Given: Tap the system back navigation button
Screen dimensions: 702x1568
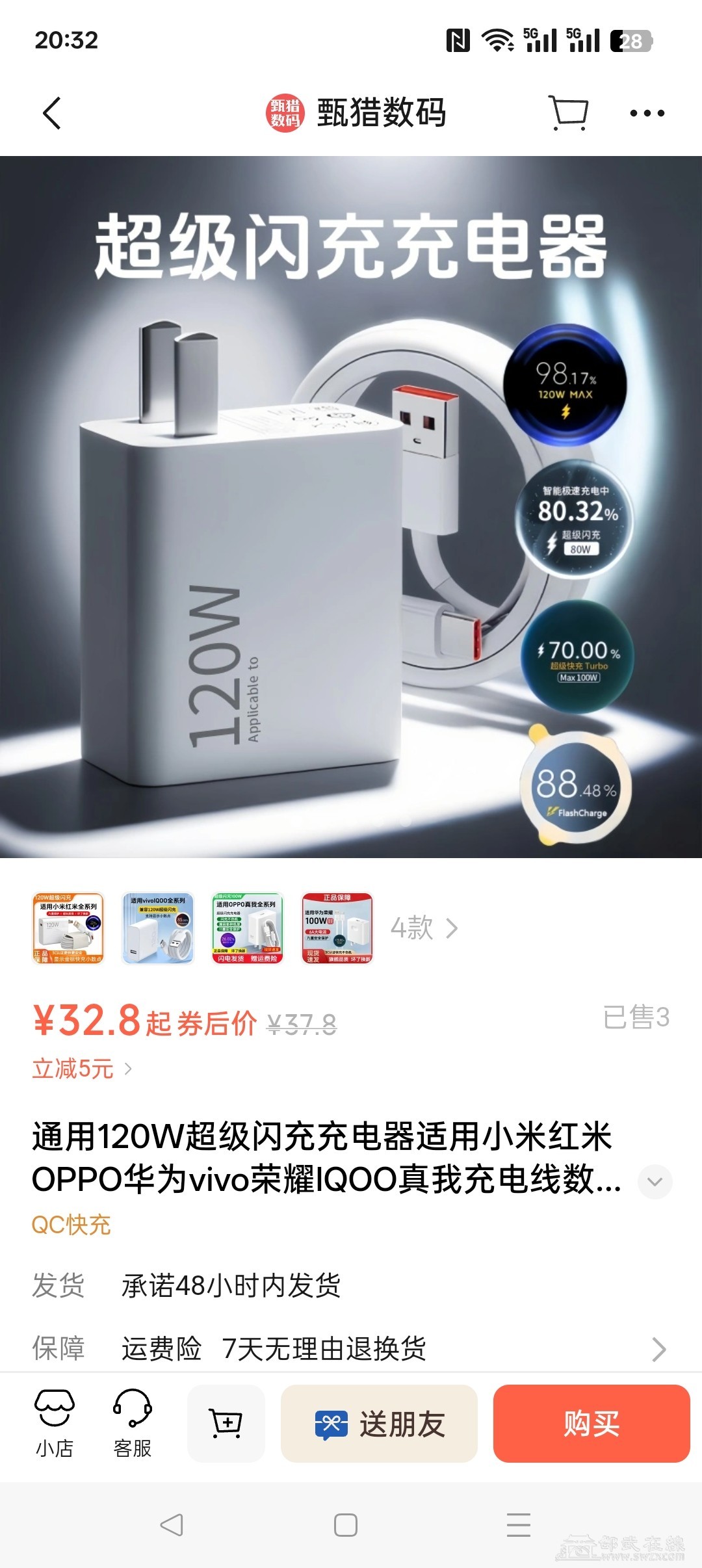Looking at the screenshot, I should 172,1525.
